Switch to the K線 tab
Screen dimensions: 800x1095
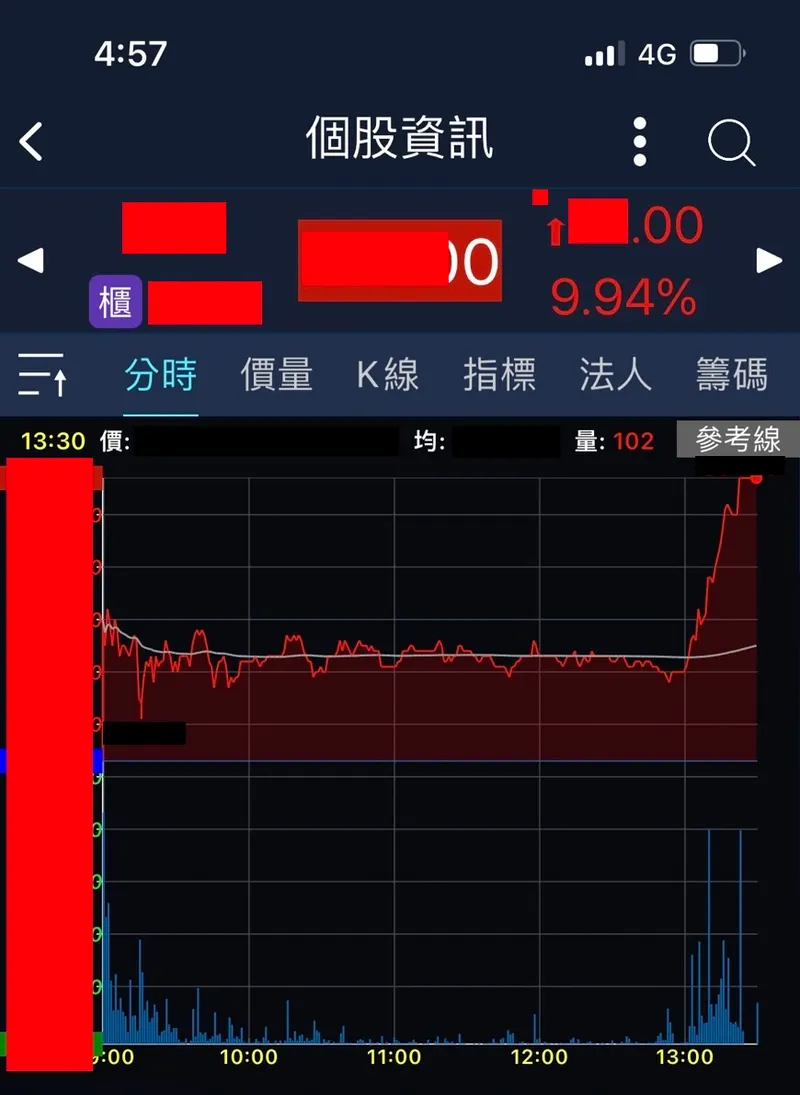click(x=388, y=376)
